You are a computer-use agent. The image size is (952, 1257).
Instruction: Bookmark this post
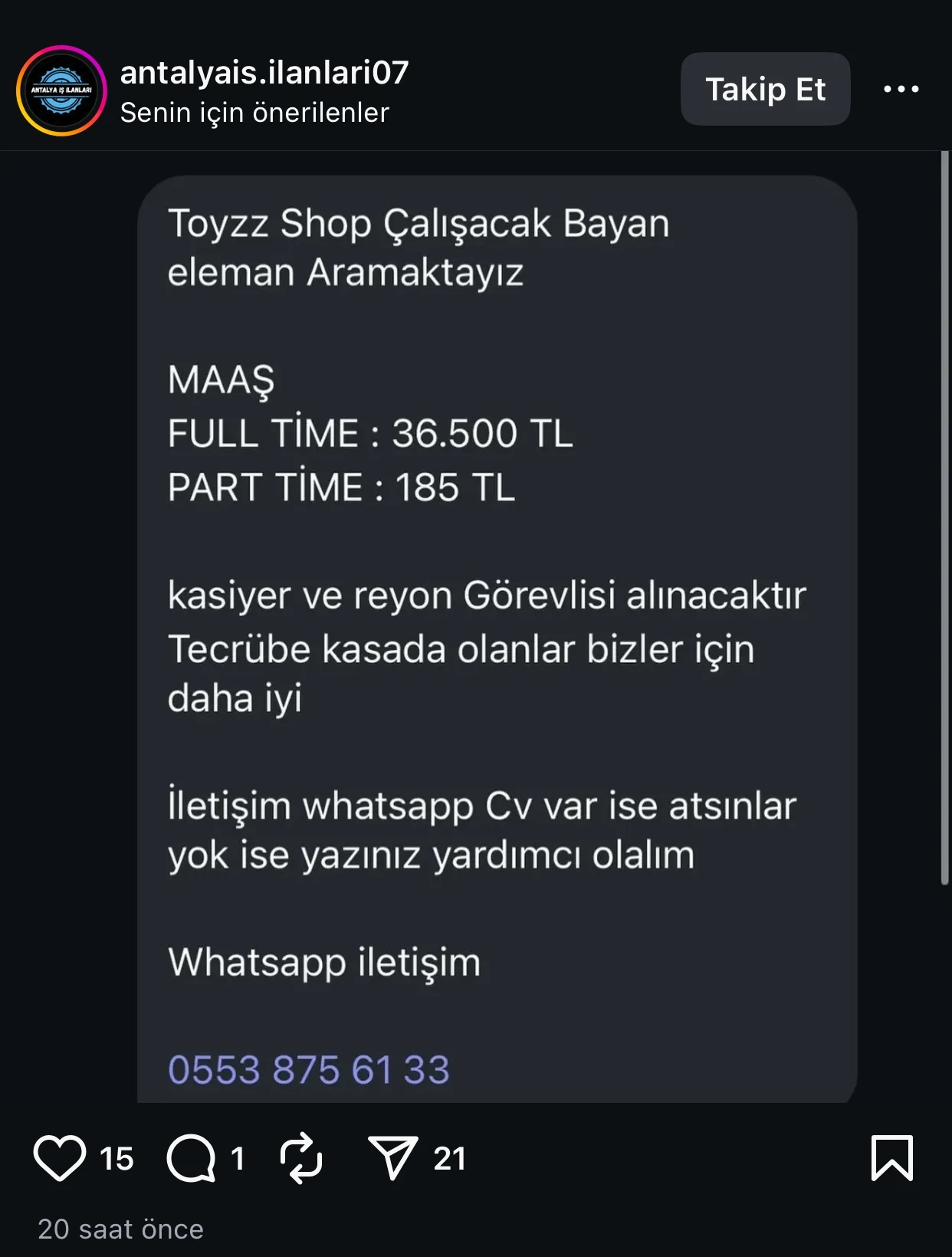[x=892, y=1157]
